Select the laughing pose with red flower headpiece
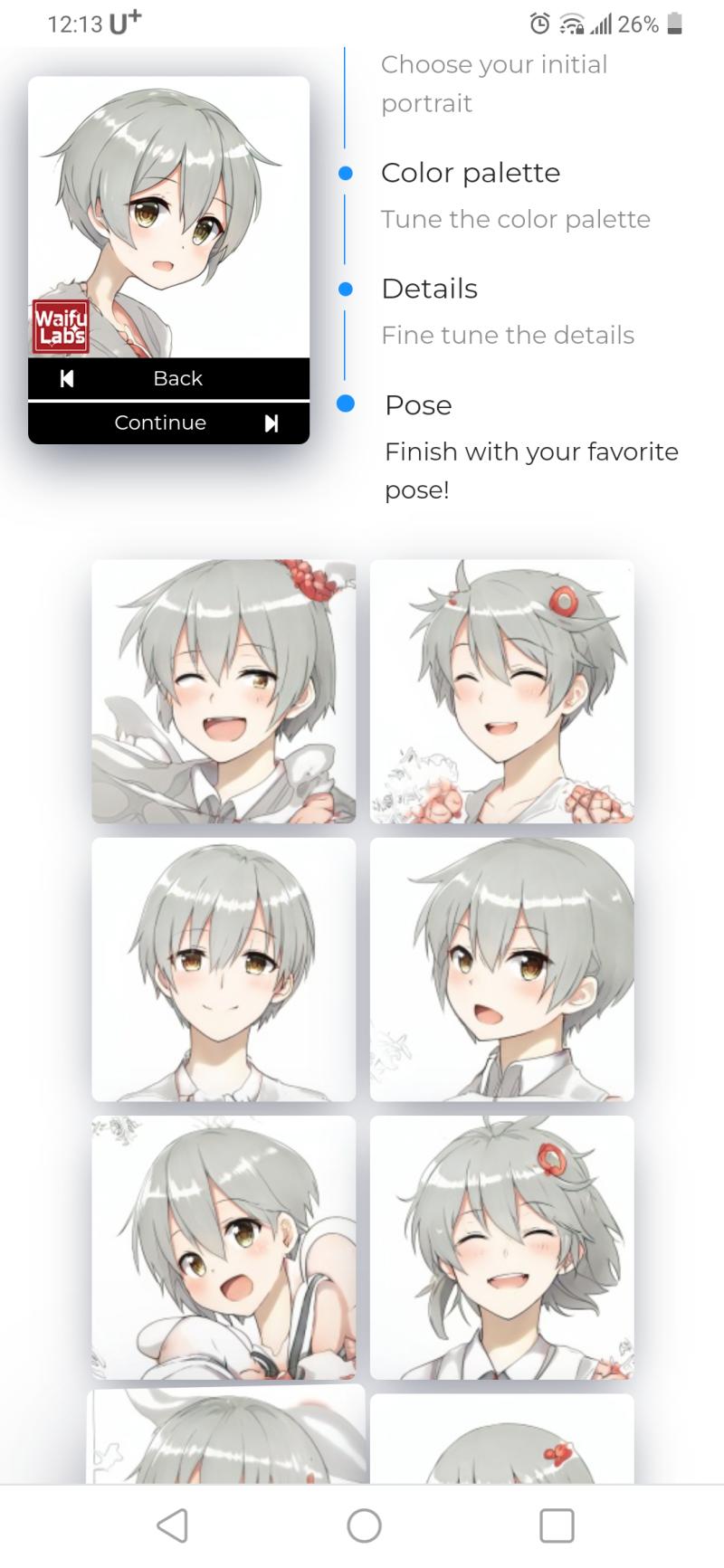The width and height of the screenshot is (724, 1568). 224,691
